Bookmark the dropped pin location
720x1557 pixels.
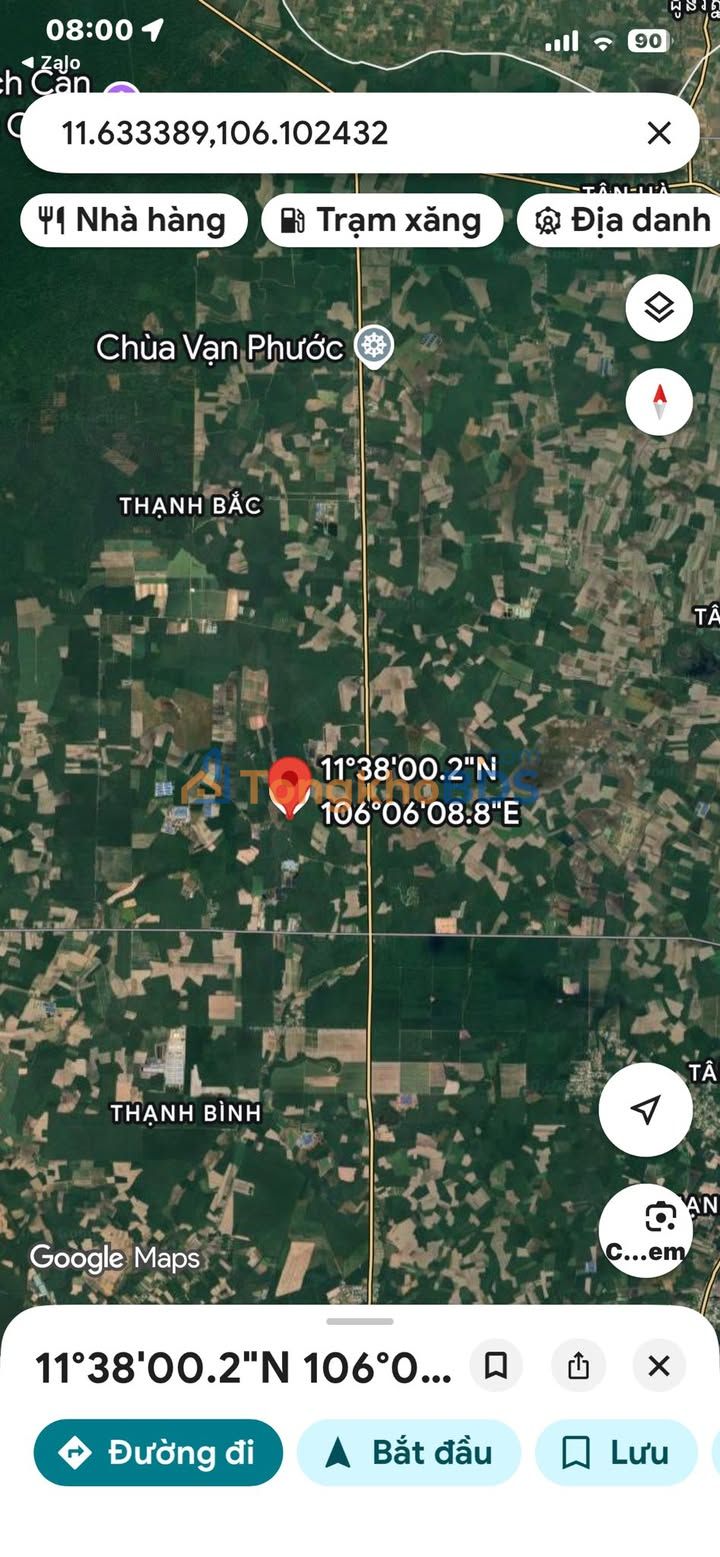pos(496,1365)
